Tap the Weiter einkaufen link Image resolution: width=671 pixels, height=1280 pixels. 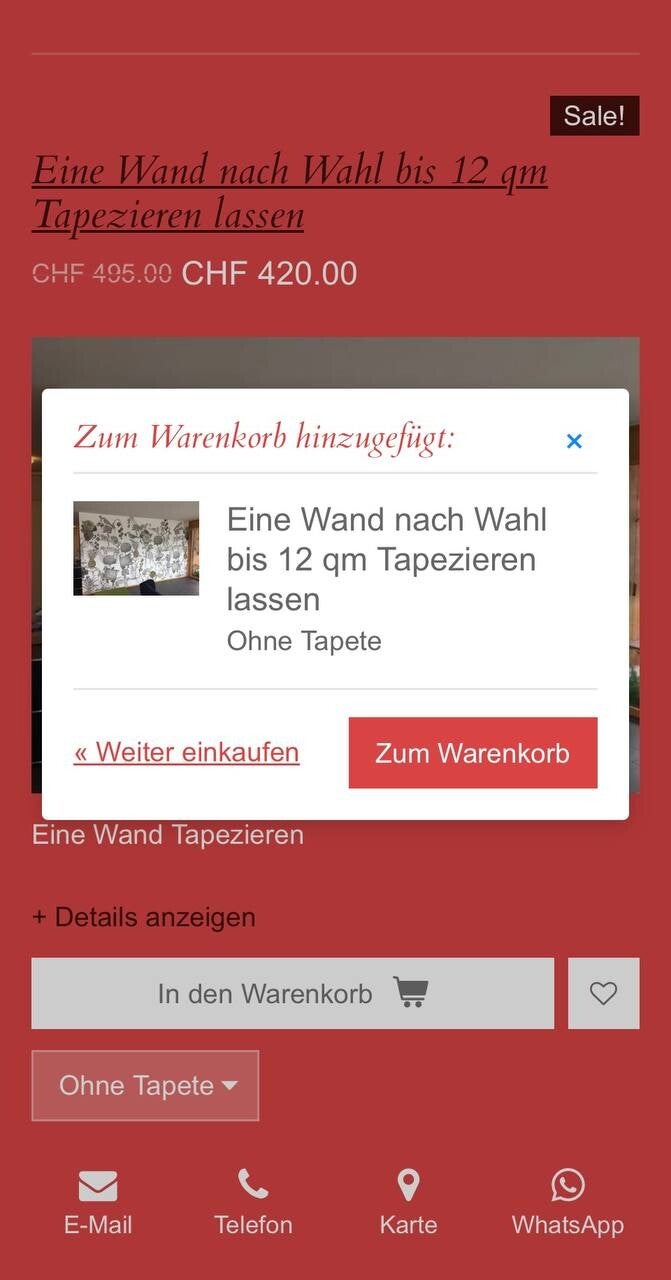coord(186,752)
